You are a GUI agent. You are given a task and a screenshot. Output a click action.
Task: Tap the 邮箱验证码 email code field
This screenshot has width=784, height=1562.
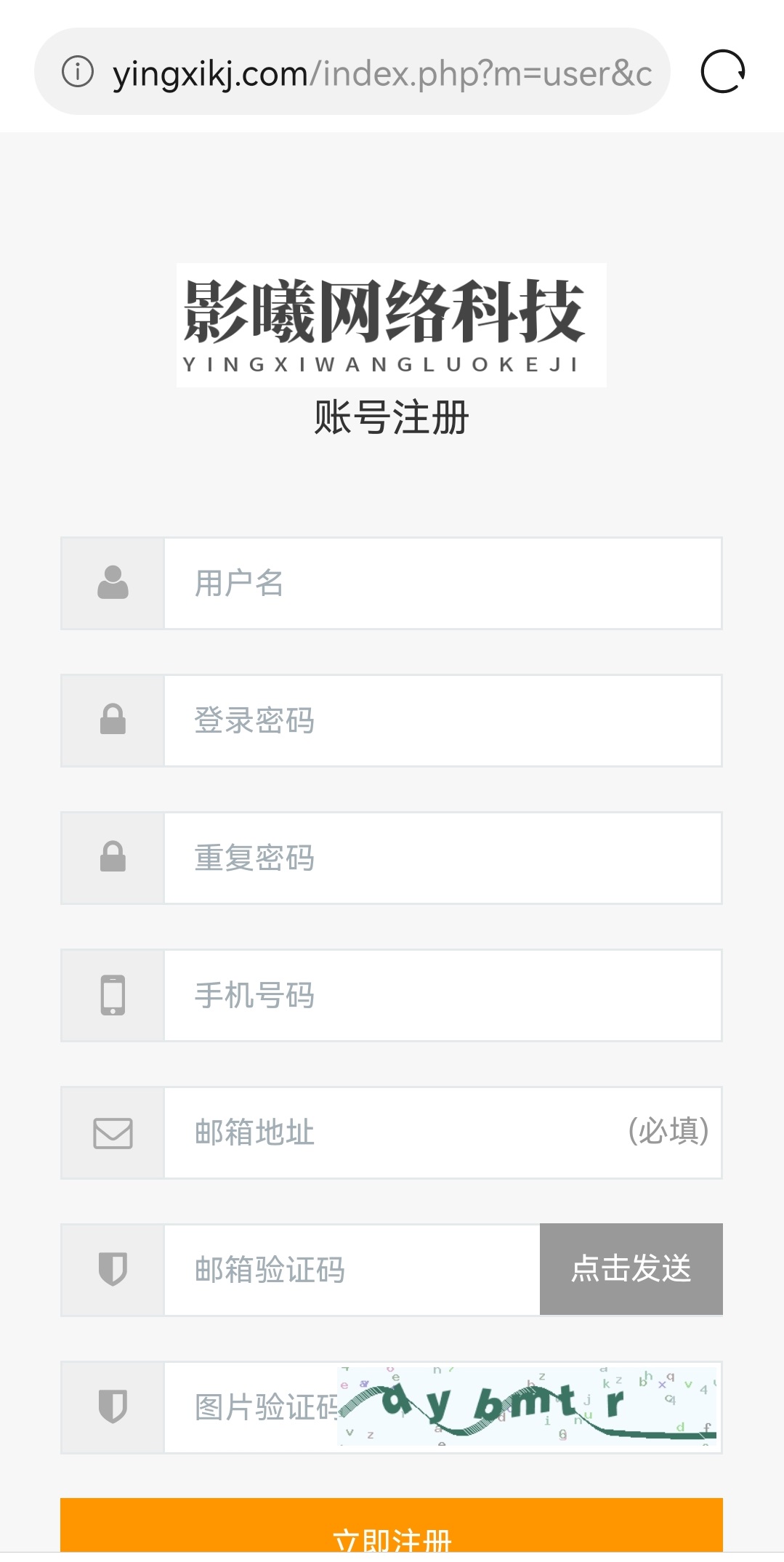[352, 1270]
